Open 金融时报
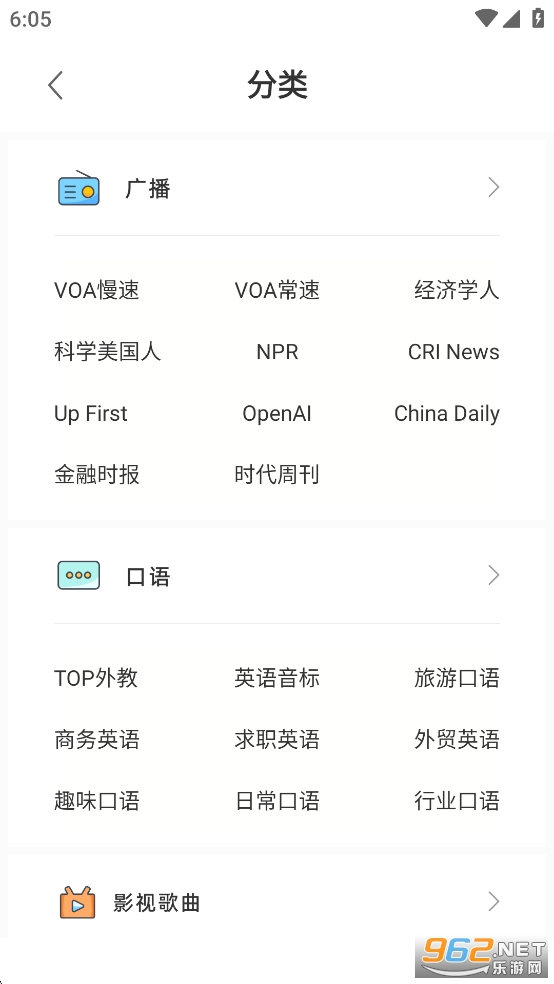 97,474
